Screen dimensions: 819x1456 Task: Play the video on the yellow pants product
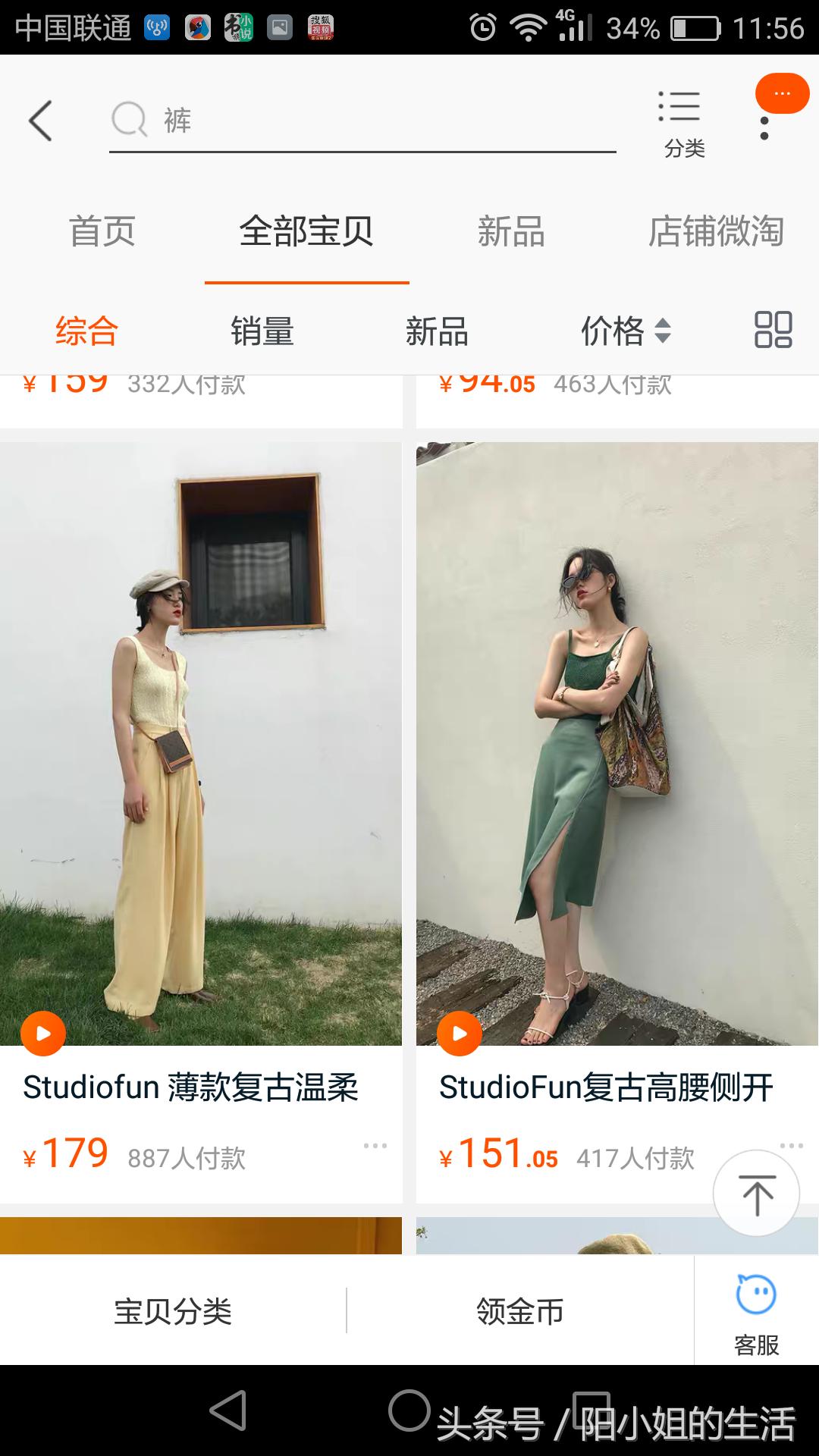point(42,1031)
